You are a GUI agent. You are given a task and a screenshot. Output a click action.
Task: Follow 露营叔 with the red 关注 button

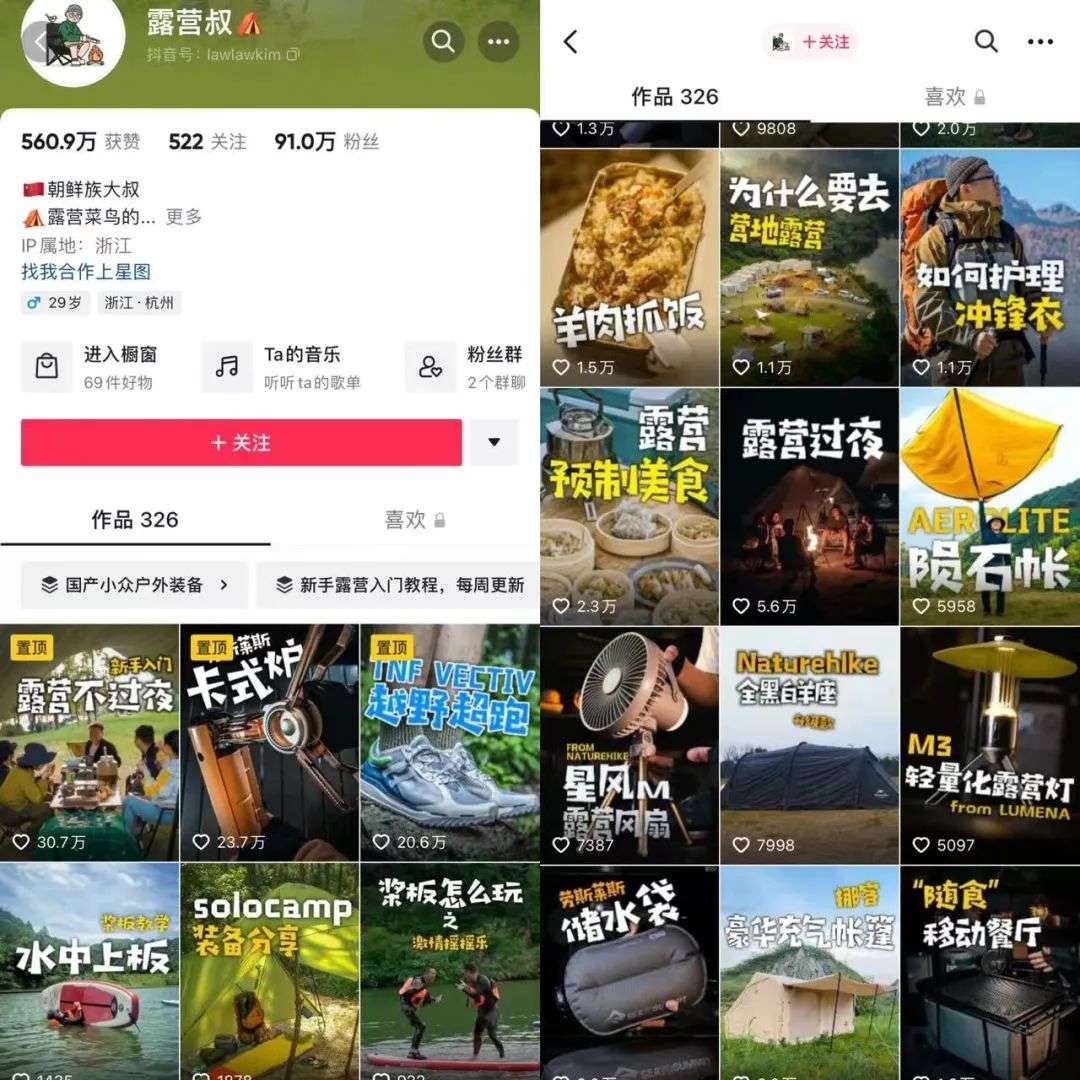241,443
